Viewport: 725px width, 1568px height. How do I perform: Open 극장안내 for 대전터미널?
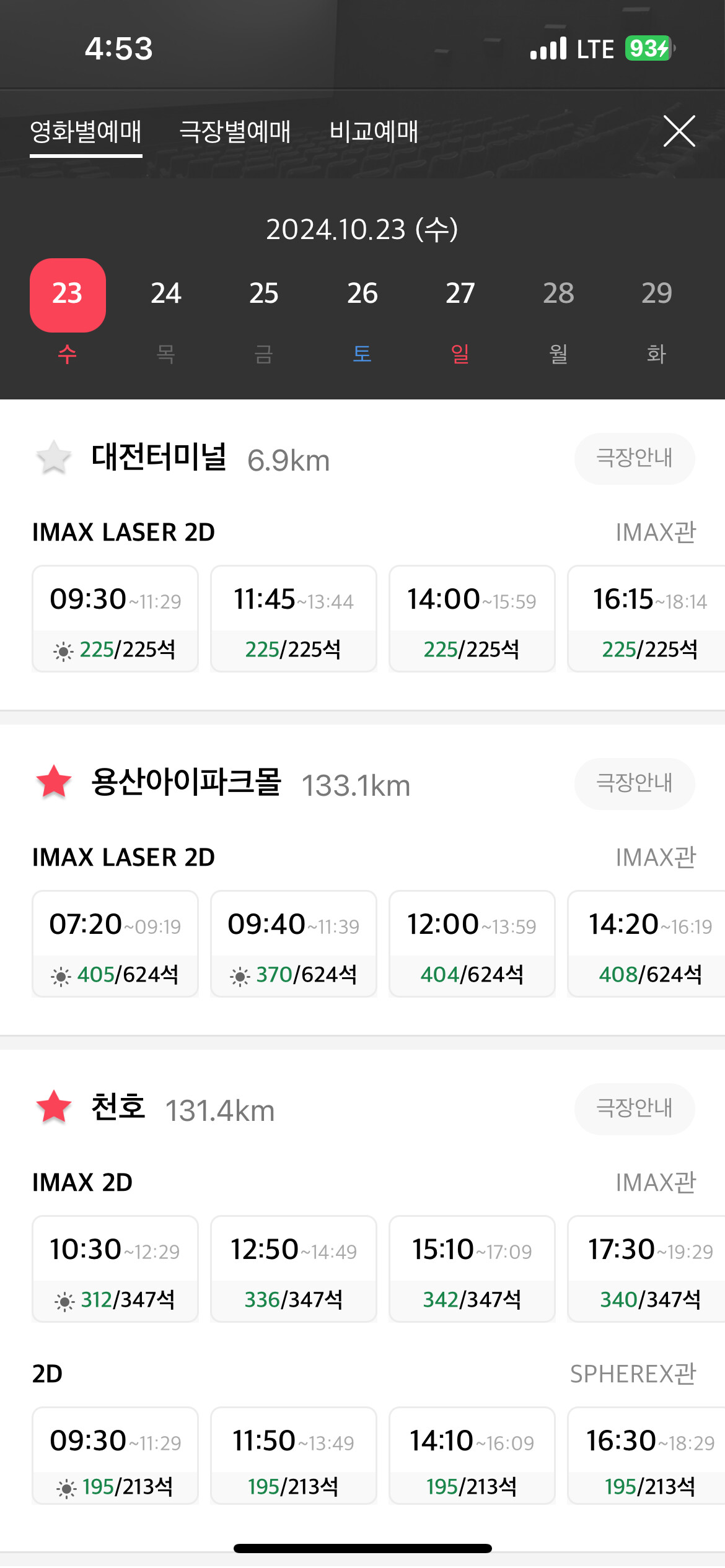pyautogui.click(x=634, y=458)
